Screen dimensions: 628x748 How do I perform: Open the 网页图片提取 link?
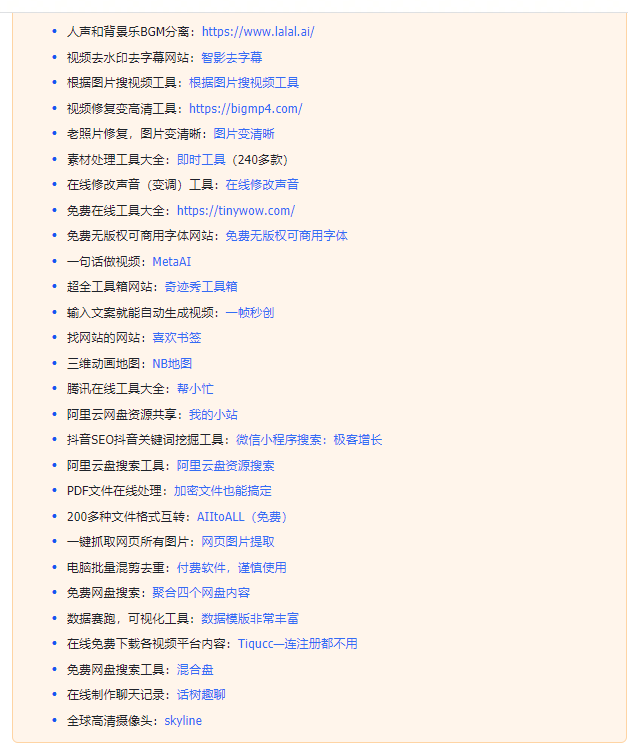(237, 542)
